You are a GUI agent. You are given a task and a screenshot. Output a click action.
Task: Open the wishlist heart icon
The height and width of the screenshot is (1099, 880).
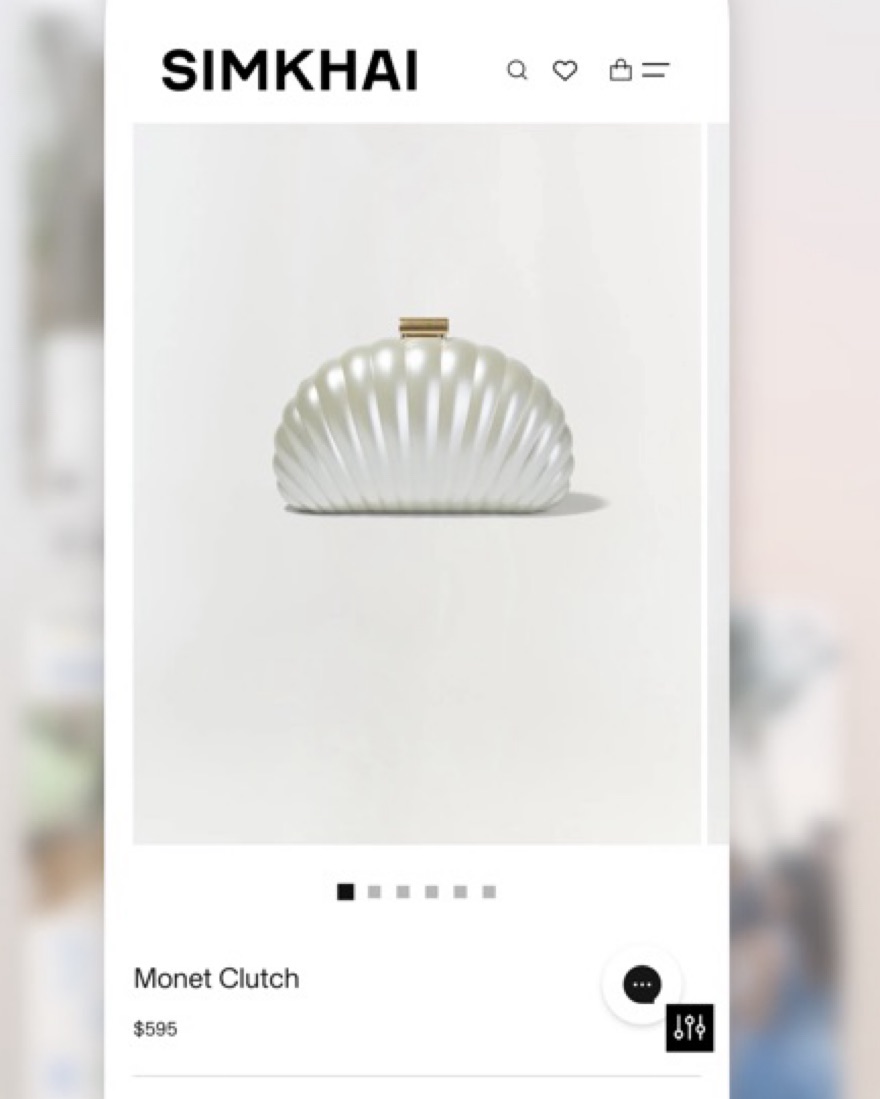click(x=565, y=70)
